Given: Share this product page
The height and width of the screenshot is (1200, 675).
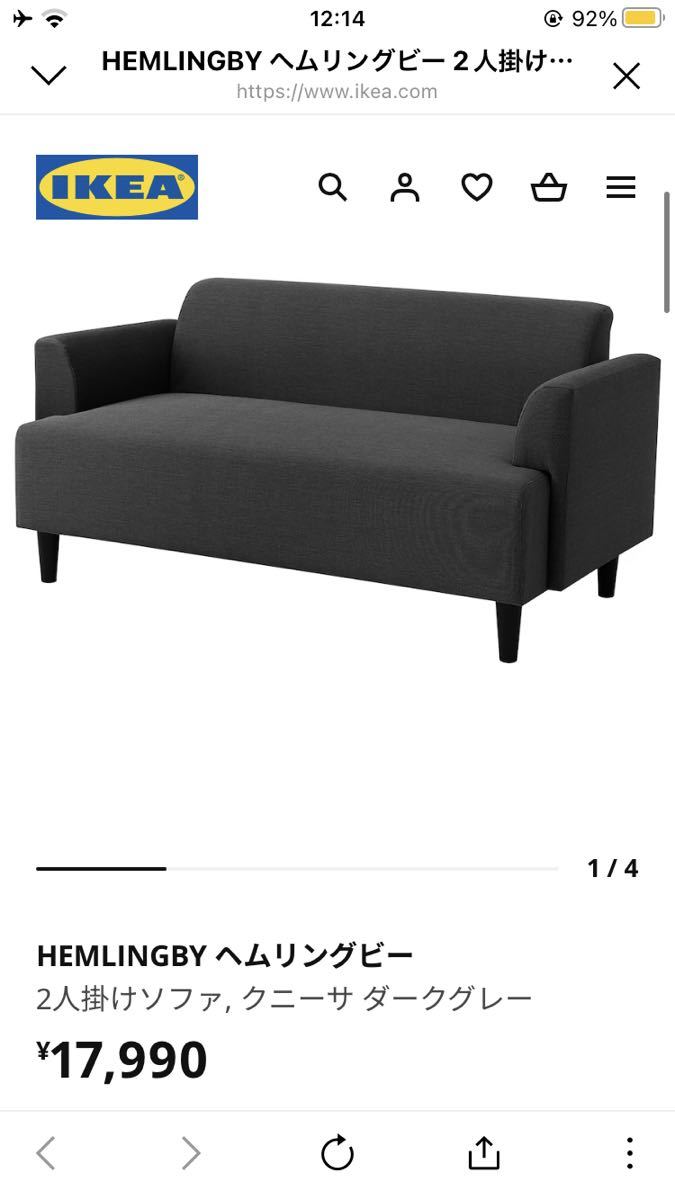Looking at the screenshot, I should (483, 1153).
